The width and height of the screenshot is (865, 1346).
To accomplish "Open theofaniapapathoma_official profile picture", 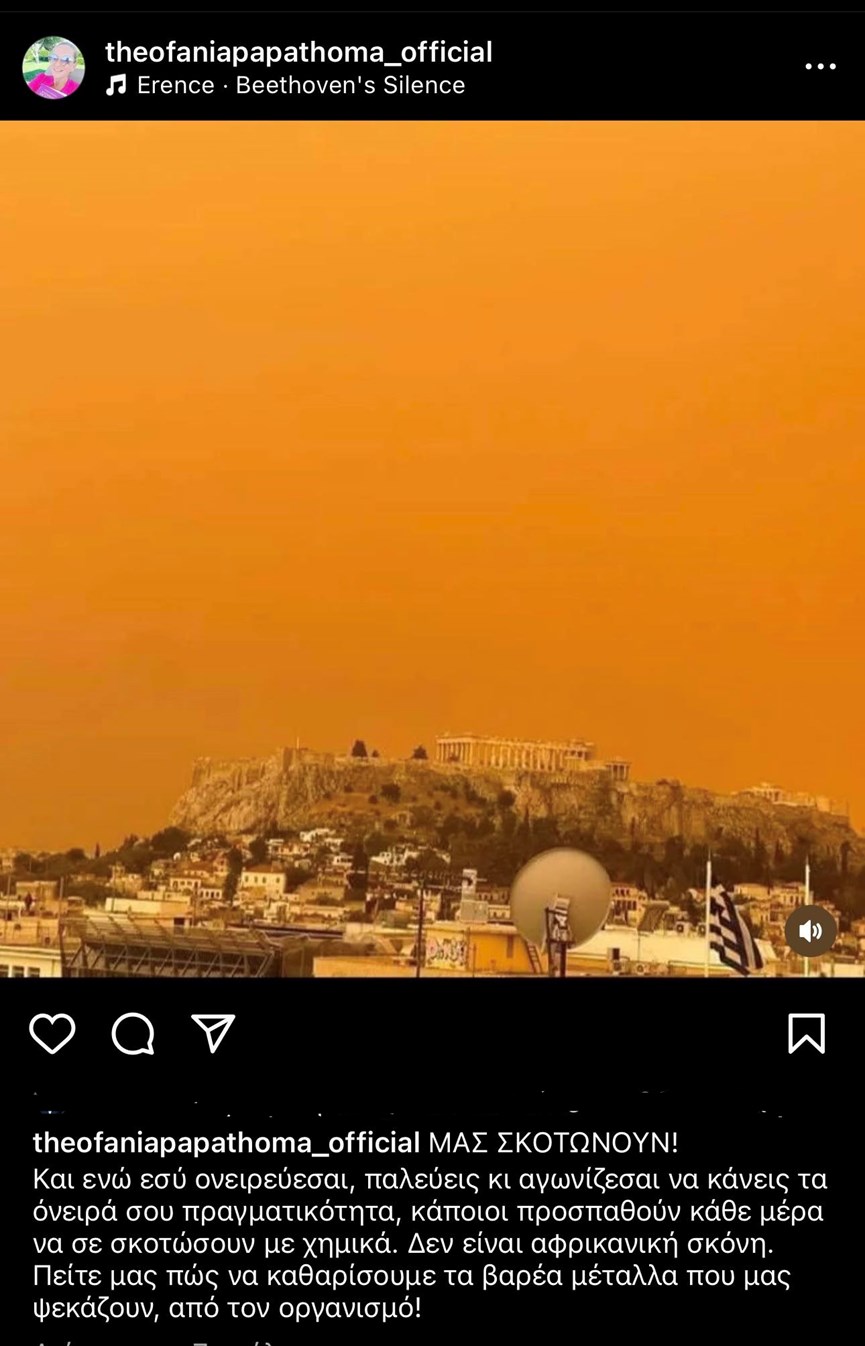I will tap(53, 68).
